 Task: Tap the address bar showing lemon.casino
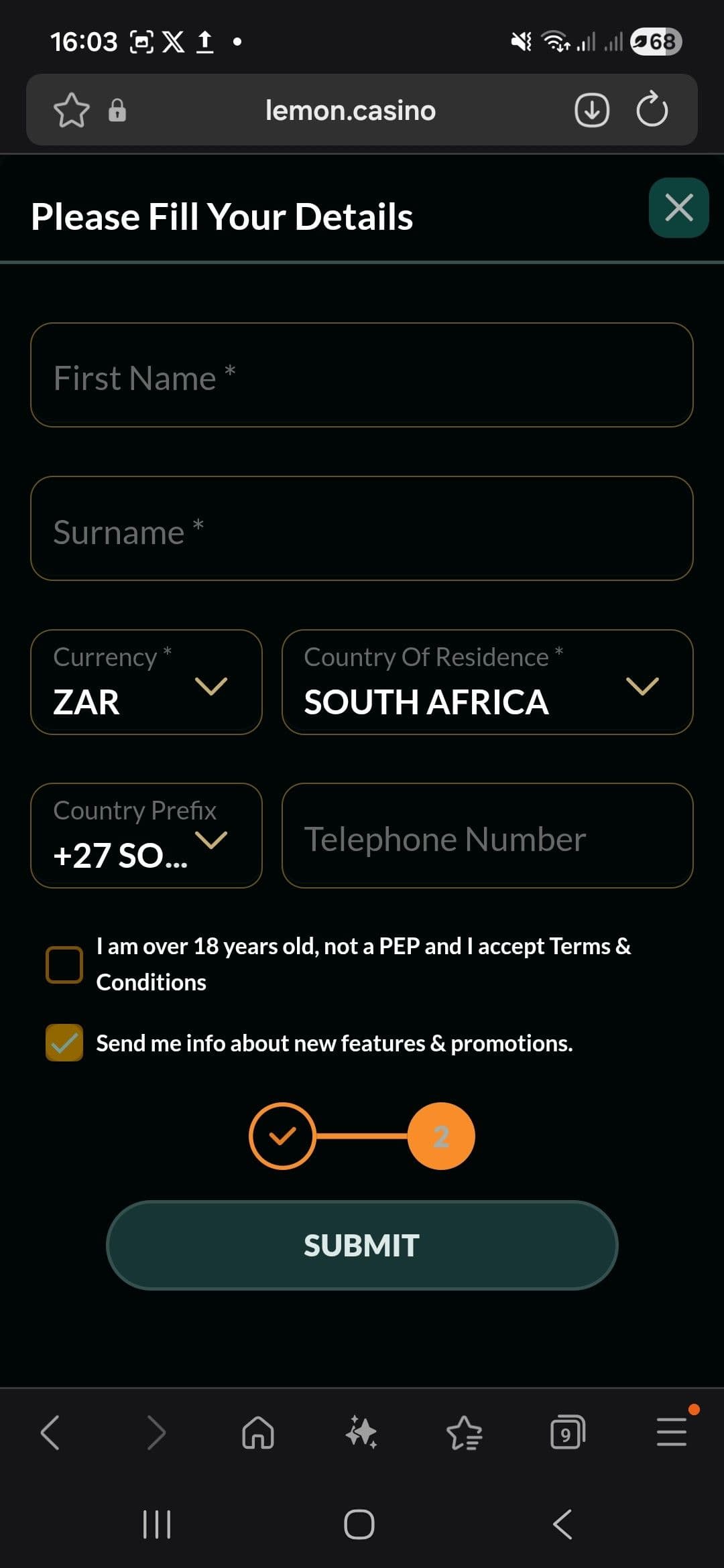click(349, 110)
